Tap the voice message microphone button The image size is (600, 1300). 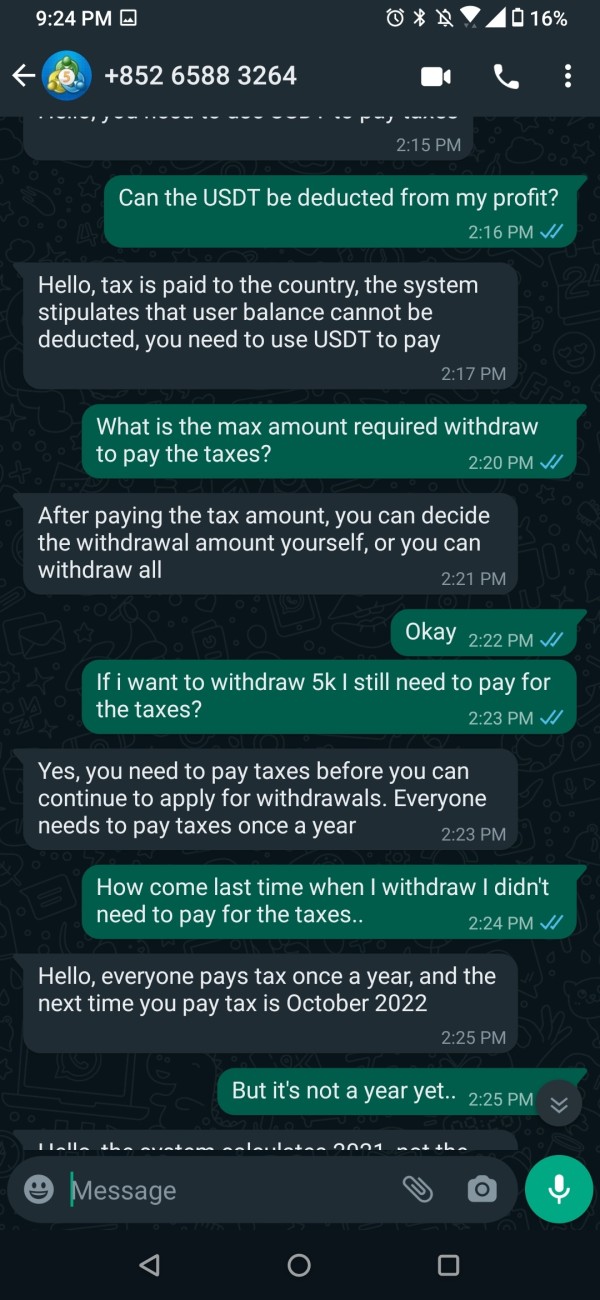[x=559, y=1189]
